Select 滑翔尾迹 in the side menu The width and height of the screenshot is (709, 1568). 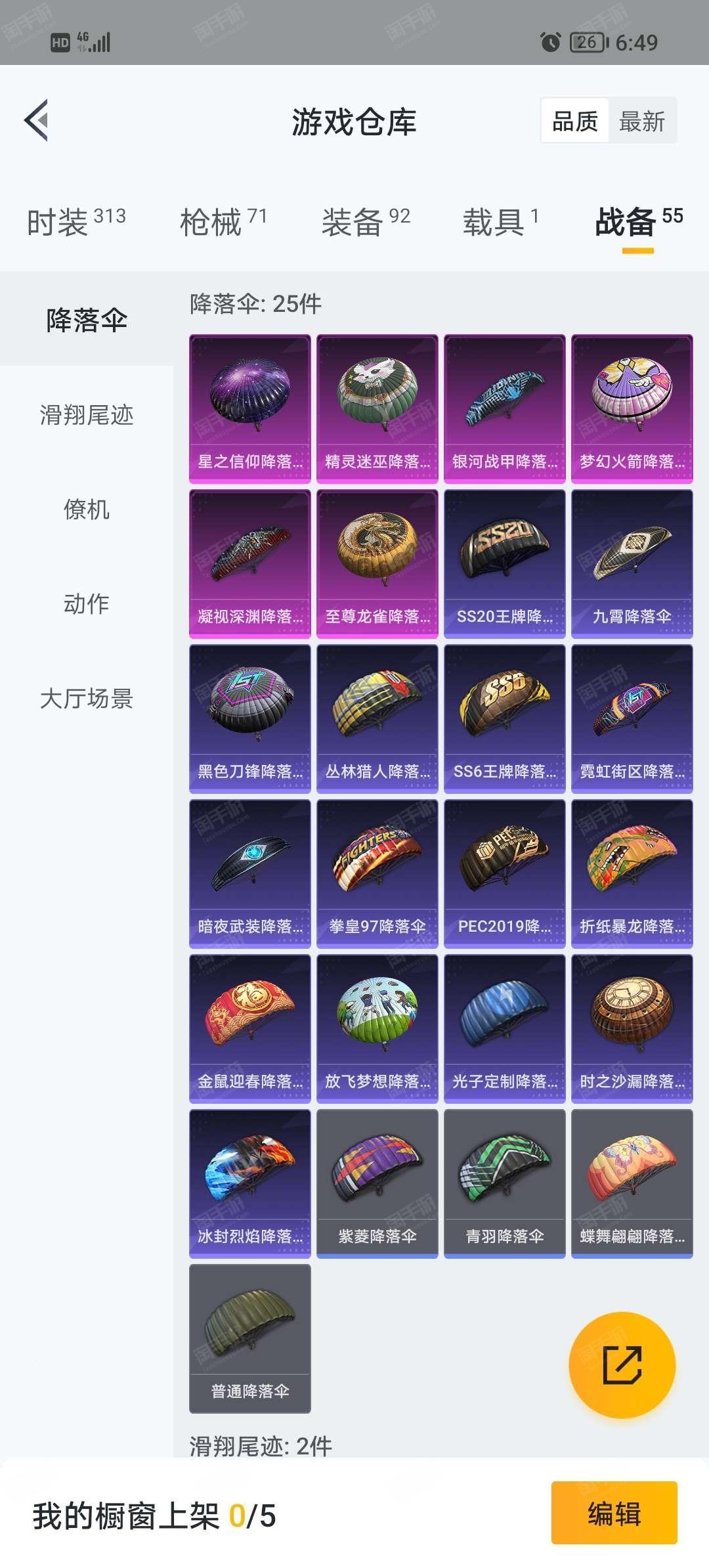coord(87,415)
